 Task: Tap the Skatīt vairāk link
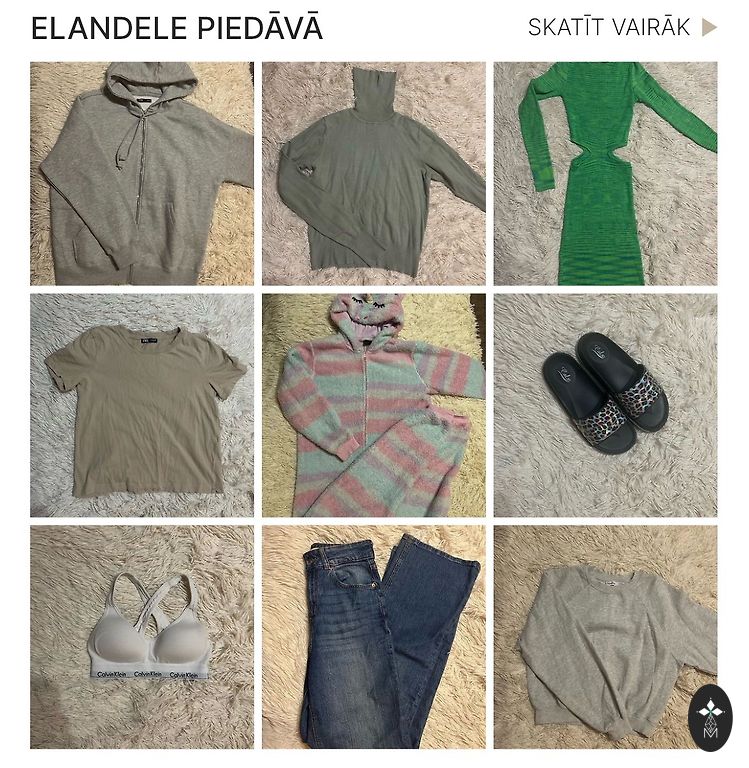tap(621, 28)
